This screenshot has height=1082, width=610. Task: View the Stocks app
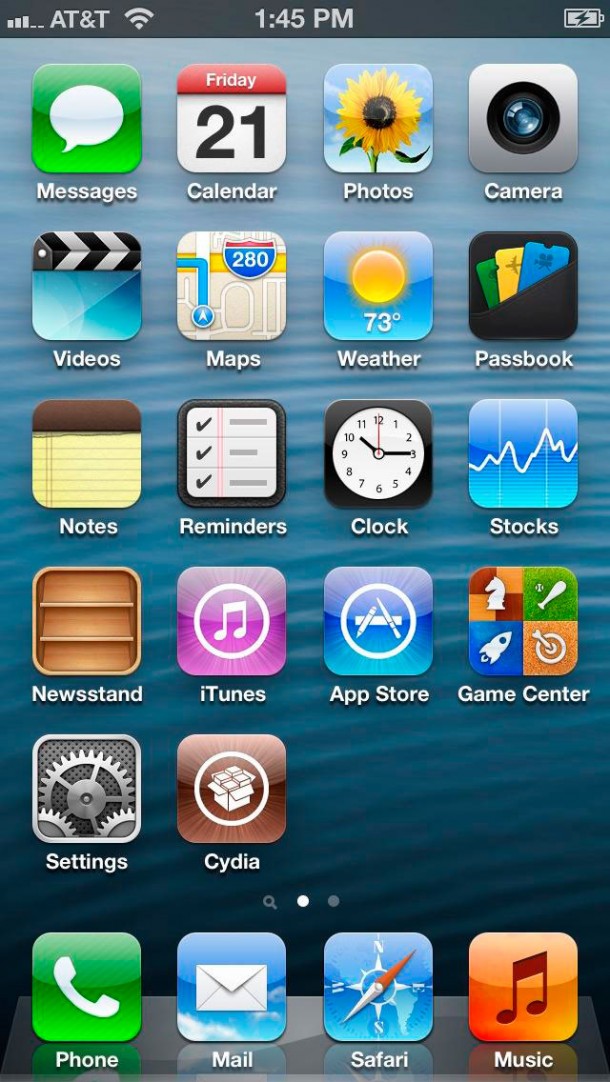[523, 454]
